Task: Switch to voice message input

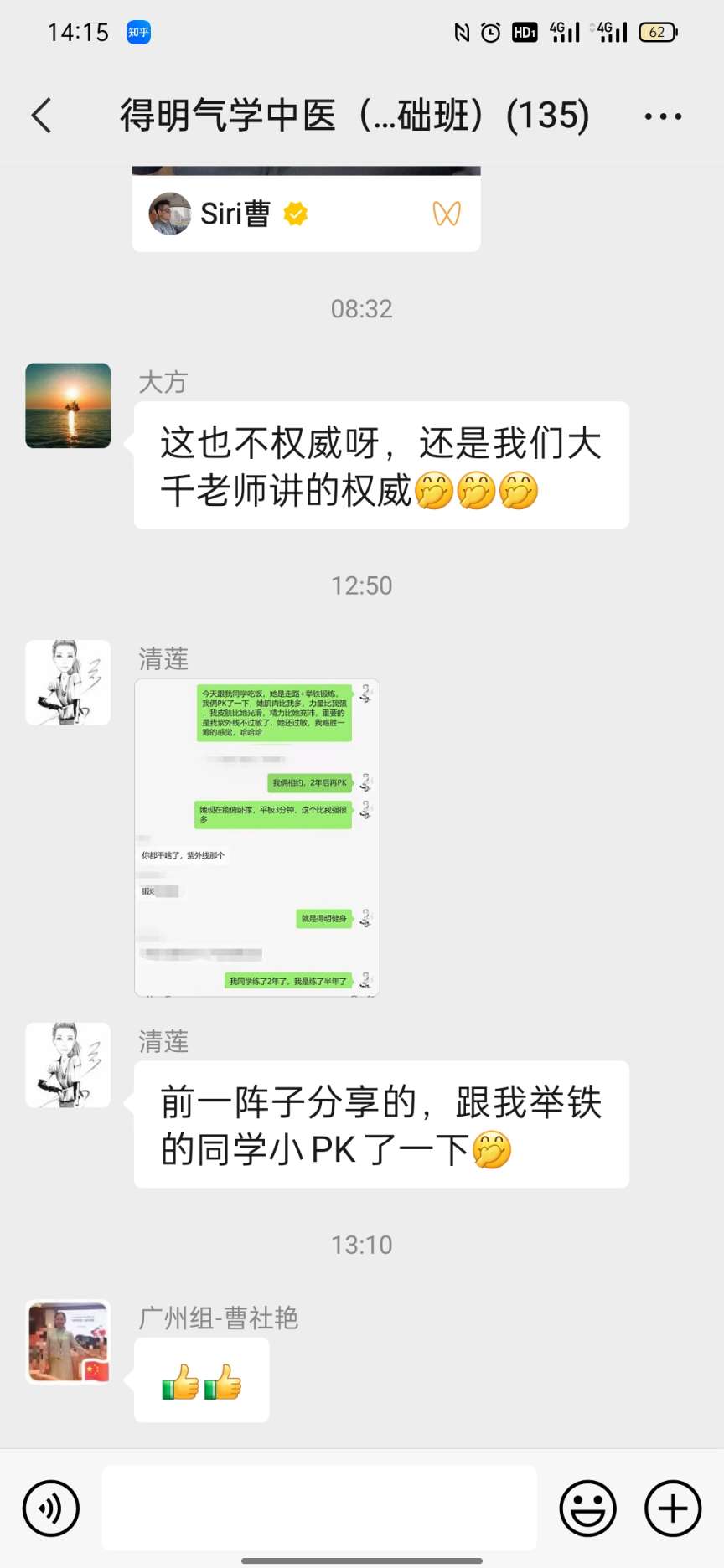Action: 51,1509
